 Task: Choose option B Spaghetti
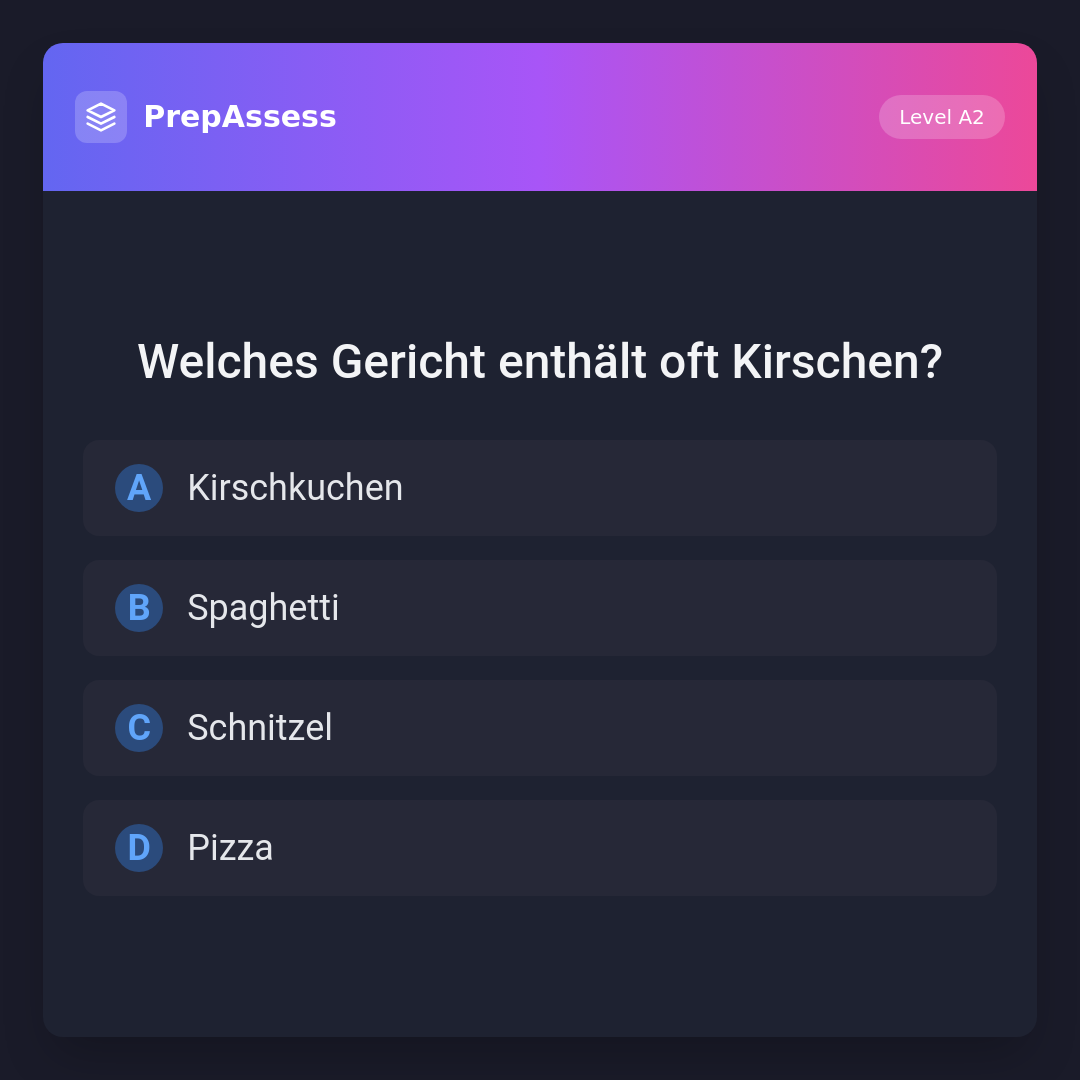pos(540,608)
